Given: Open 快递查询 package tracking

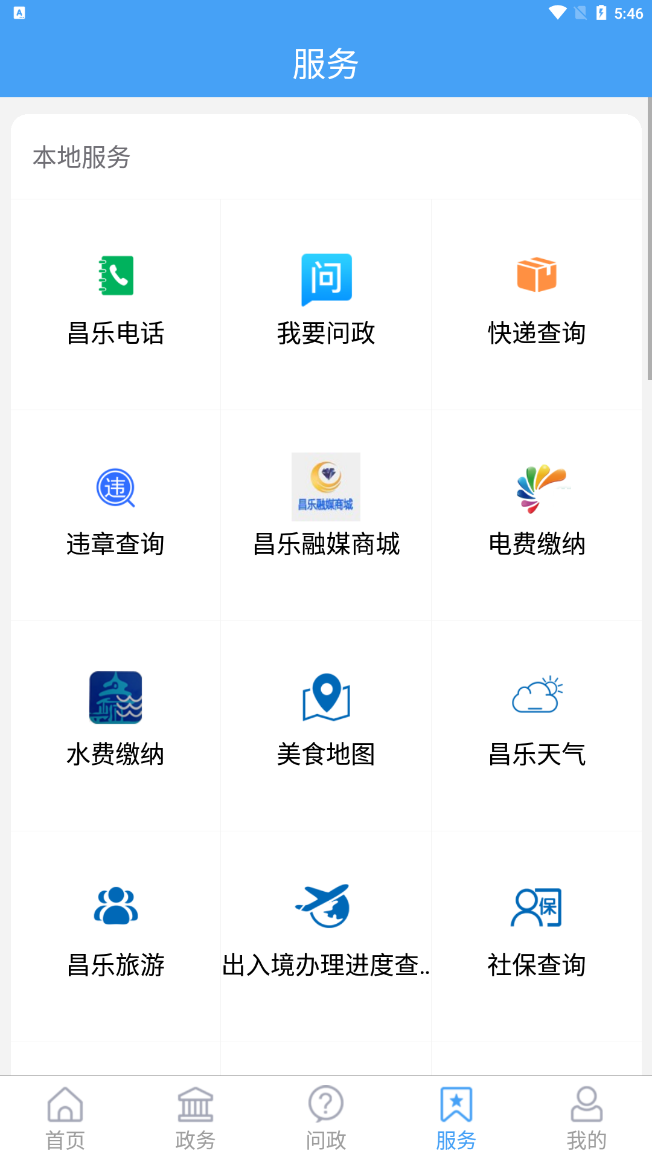Looking at the screenshot, I should (x=537, y=300).
